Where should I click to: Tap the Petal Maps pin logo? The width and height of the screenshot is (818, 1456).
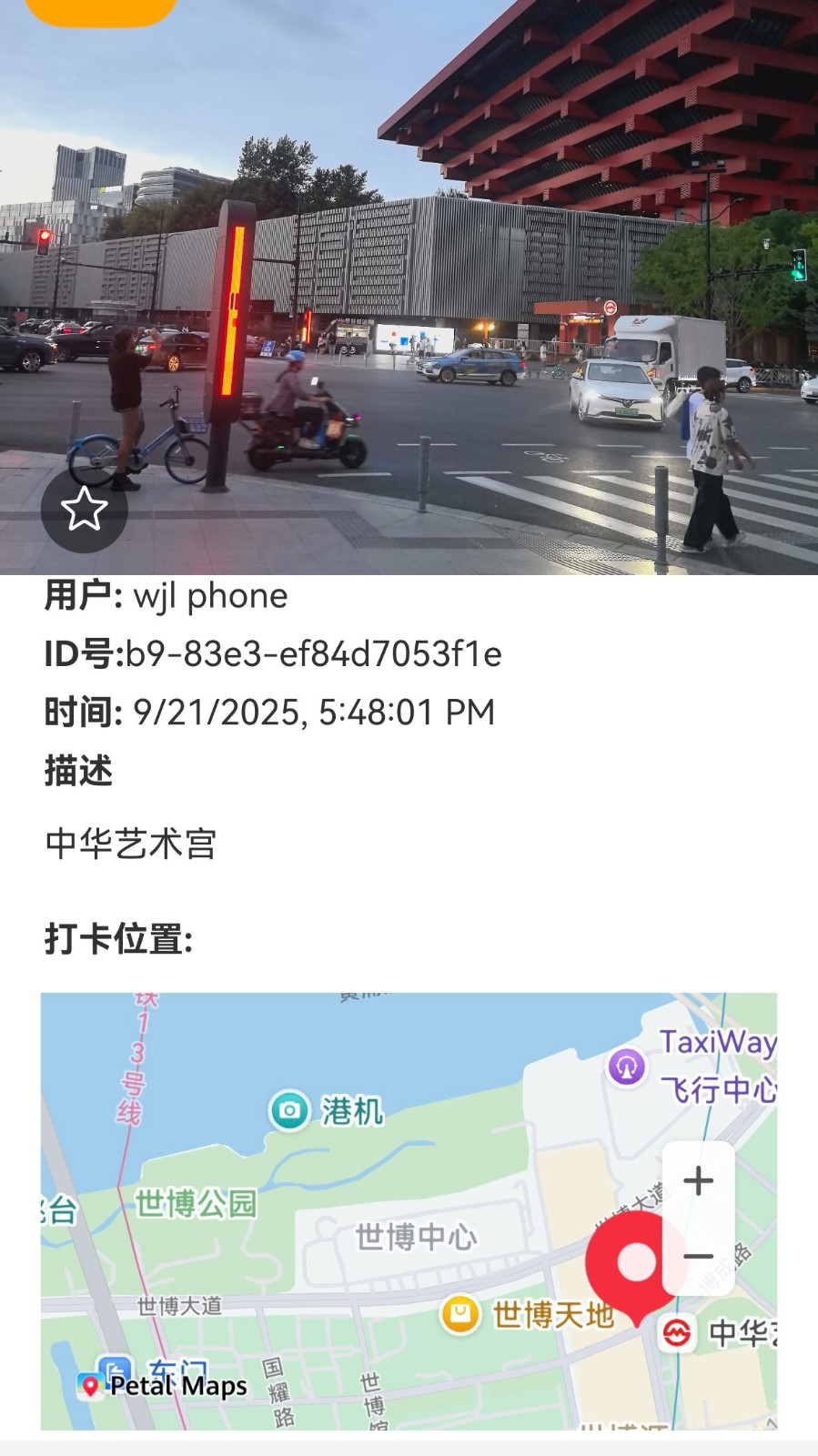pyautogui.click(x=91, y=1386)
